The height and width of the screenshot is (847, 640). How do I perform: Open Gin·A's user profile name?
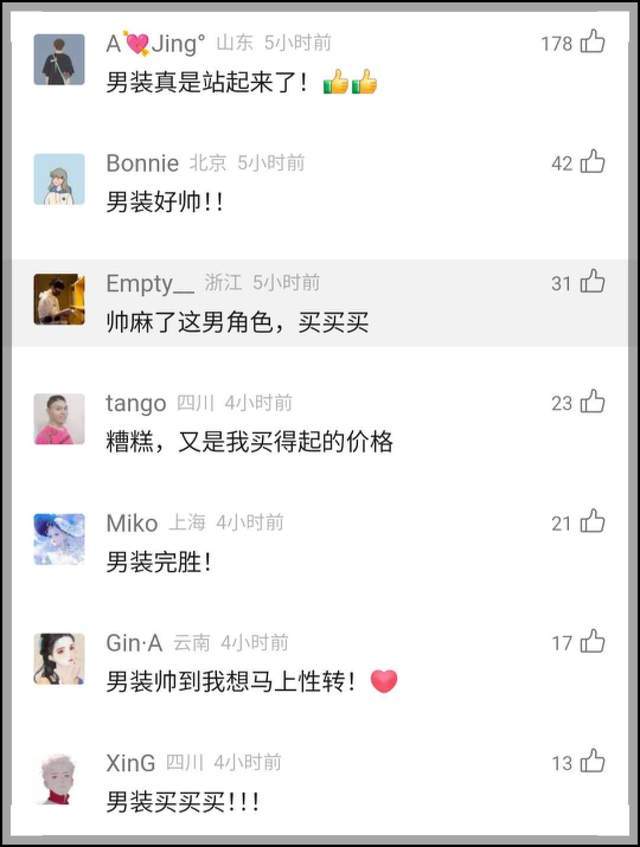pos(135,643)
